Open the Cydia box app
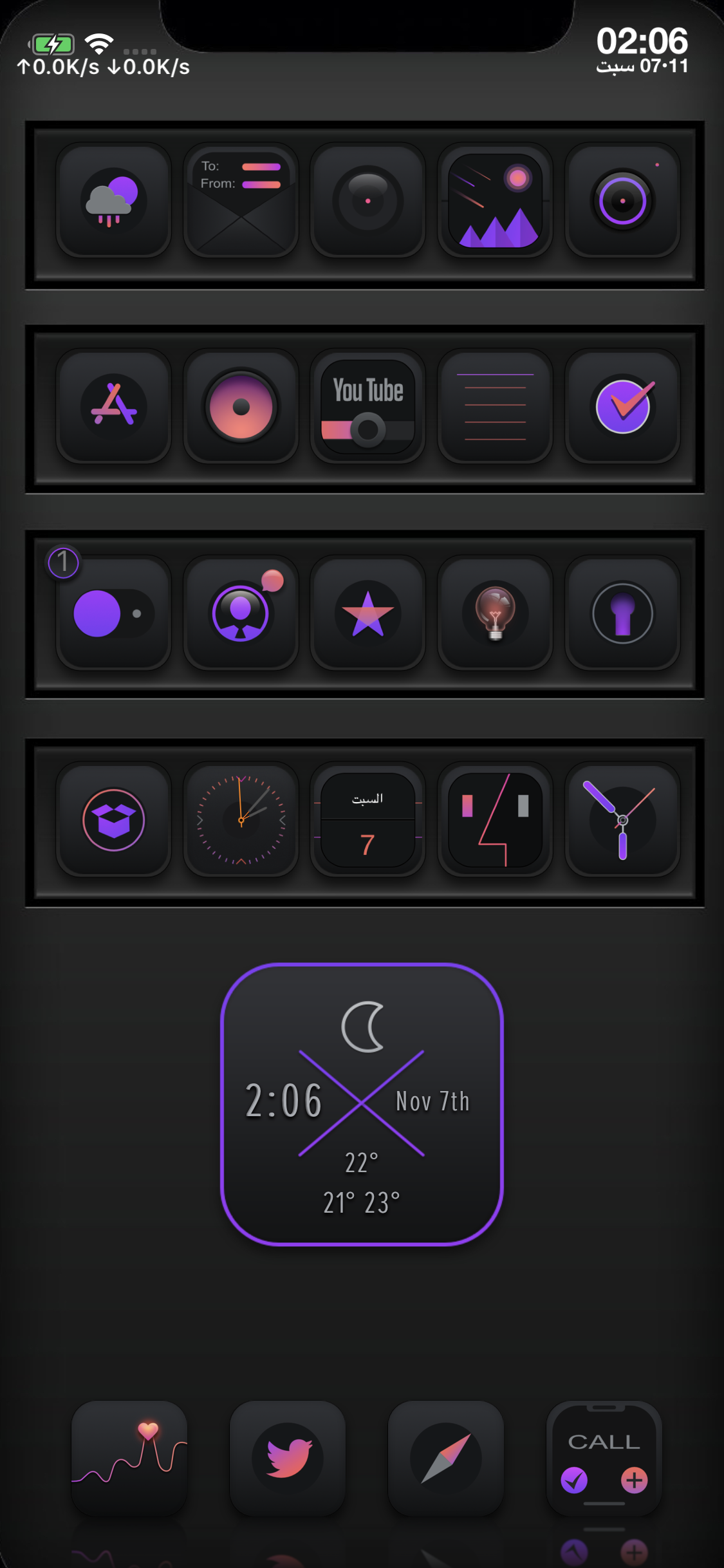This screenshot has width=724, height=1568. tap(113, 819)
